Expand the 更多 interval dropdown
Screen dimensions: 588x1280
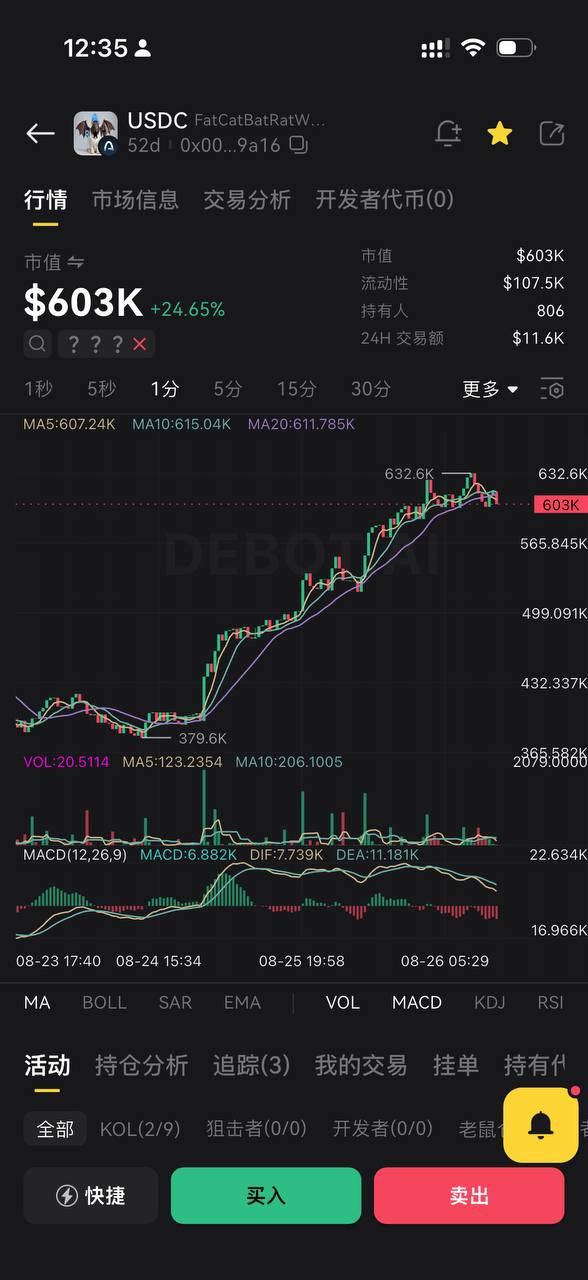point(490,389)
